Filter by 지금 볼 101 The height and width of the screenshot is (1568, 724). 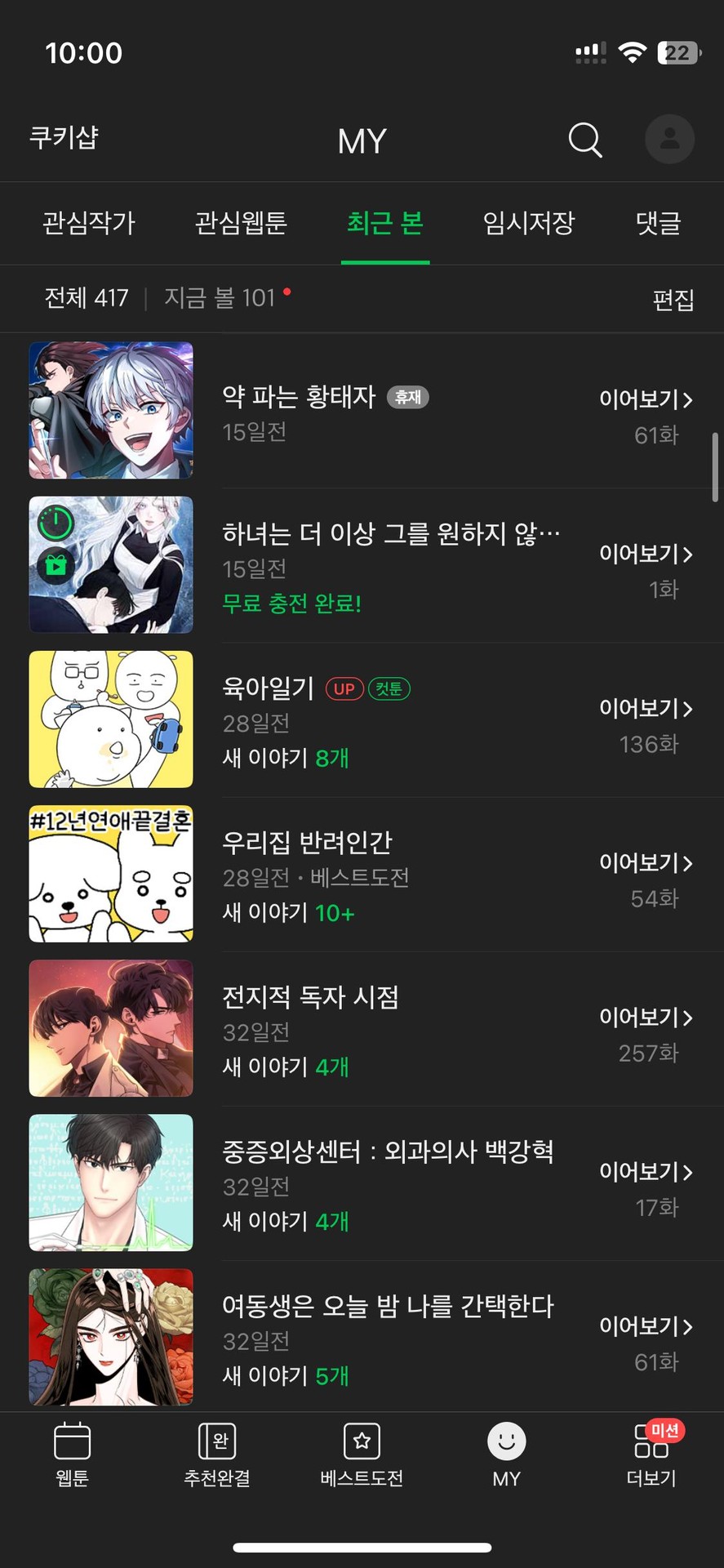point(220,298)
